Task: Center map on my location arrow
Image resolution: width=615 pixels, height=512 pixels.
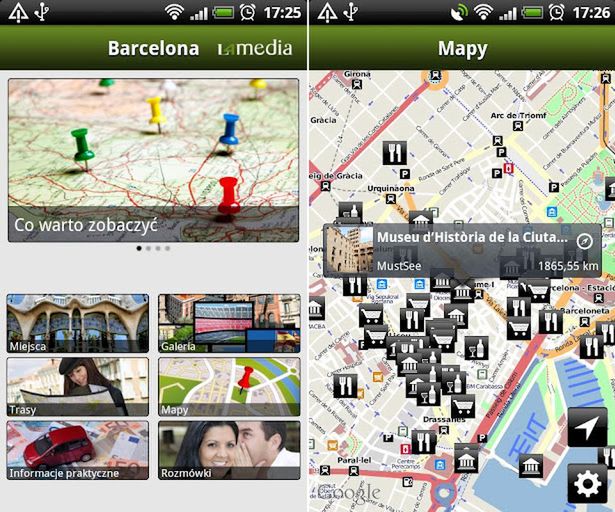Action: click(588, 429)
